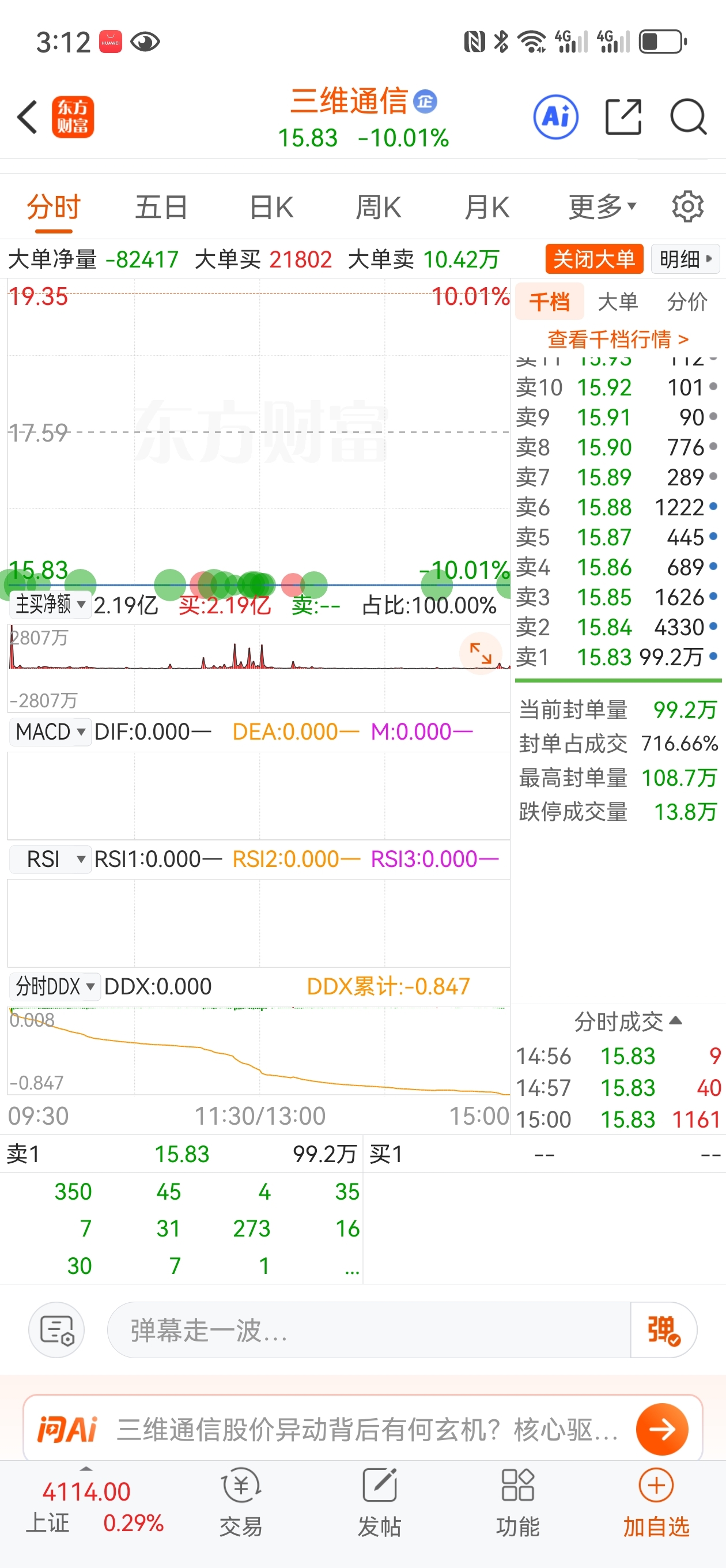
Task: Switch to 分价 tab
Action: click(687, 302)
